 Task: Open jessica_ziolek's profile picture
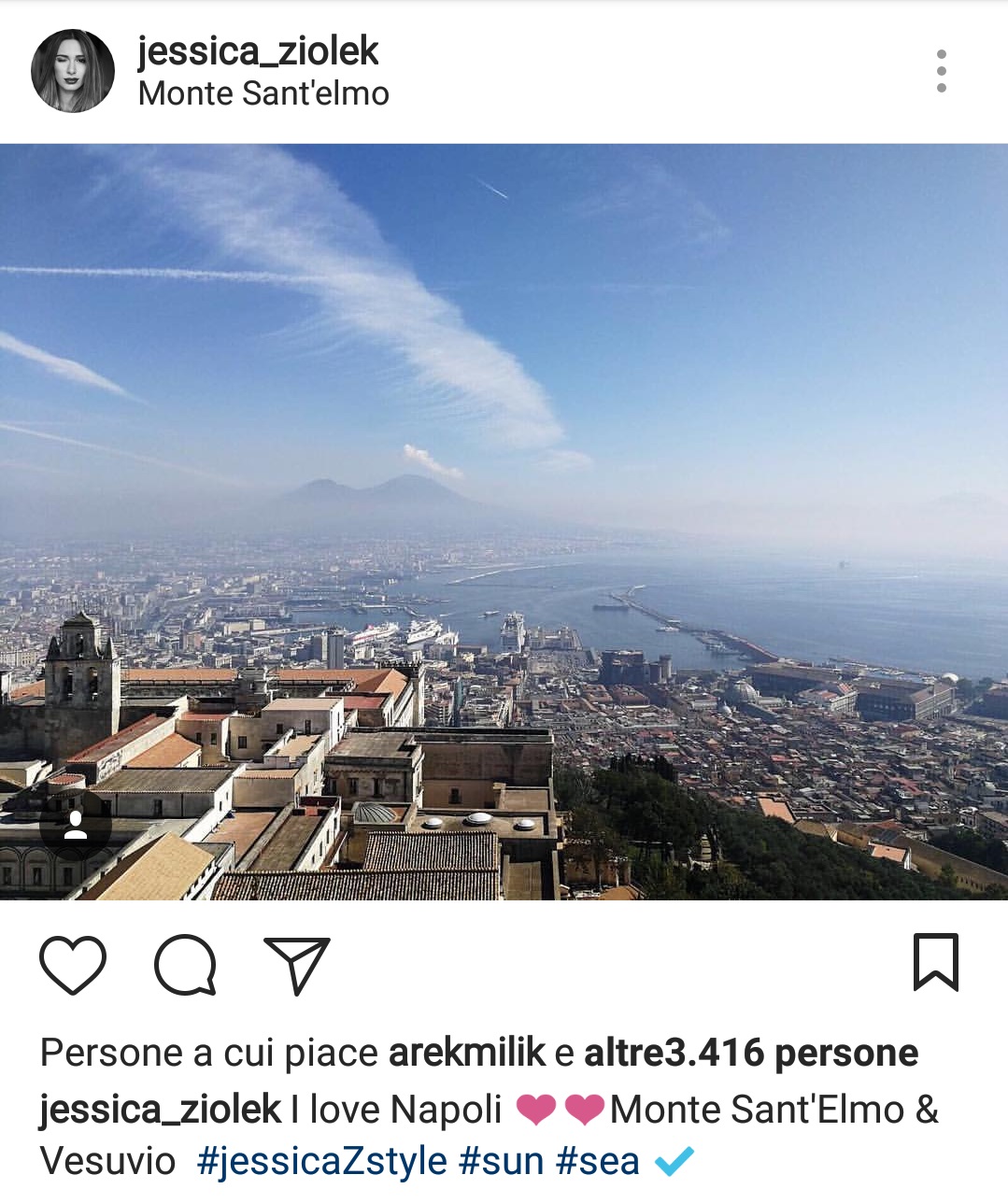(73, 71)
